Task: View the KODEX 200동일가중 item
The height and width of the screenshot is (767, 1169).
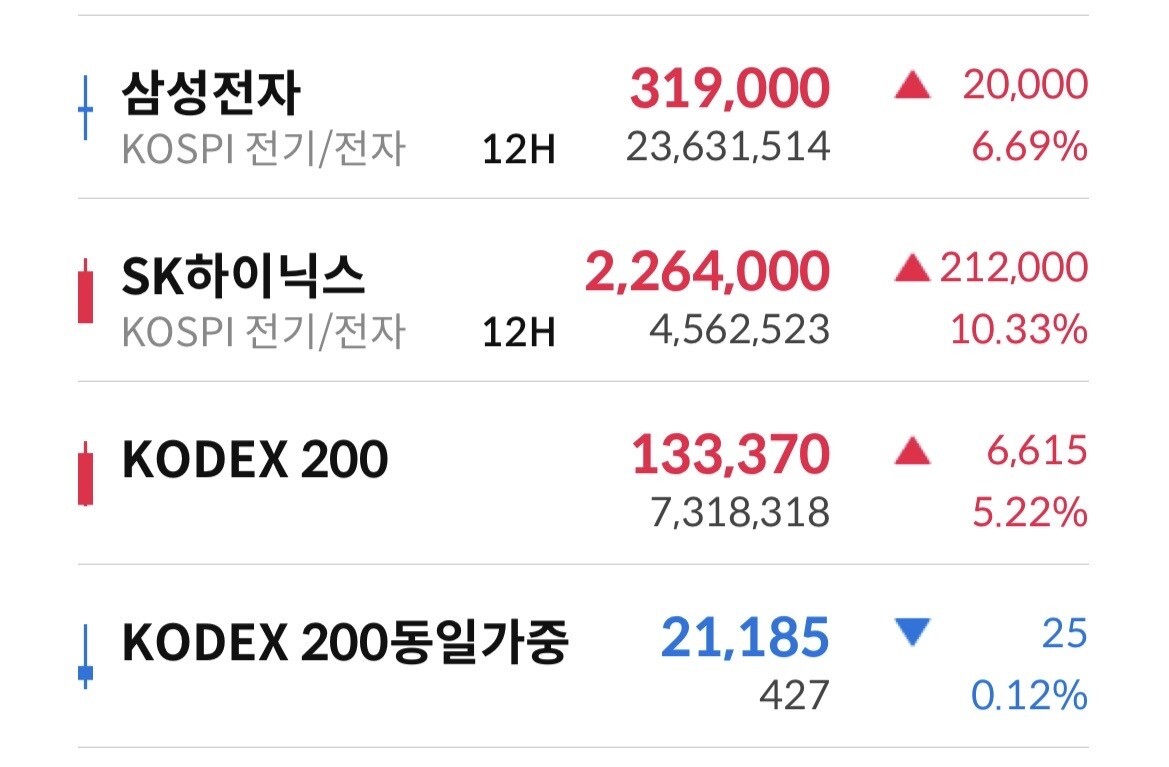Action: [x=583, y=657]
